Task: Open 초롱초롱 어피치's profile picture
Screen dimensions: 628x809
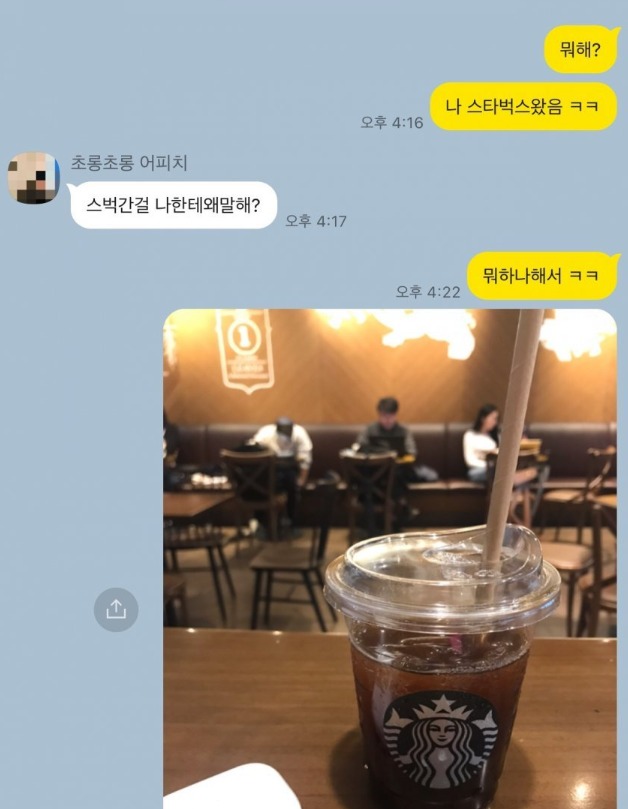Action: [33, 179]
